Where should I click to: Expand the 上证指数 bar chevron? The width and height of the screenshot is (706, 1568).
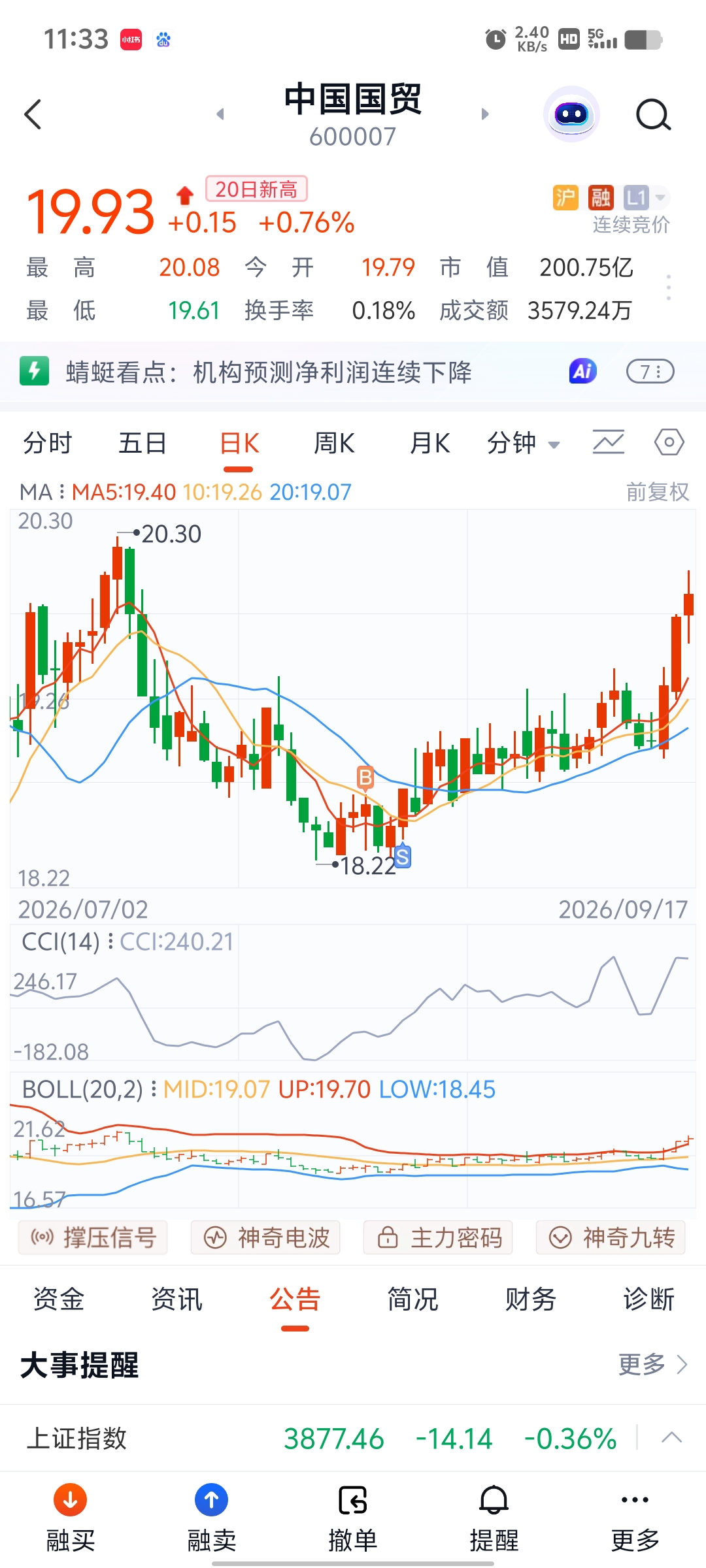672,1438
